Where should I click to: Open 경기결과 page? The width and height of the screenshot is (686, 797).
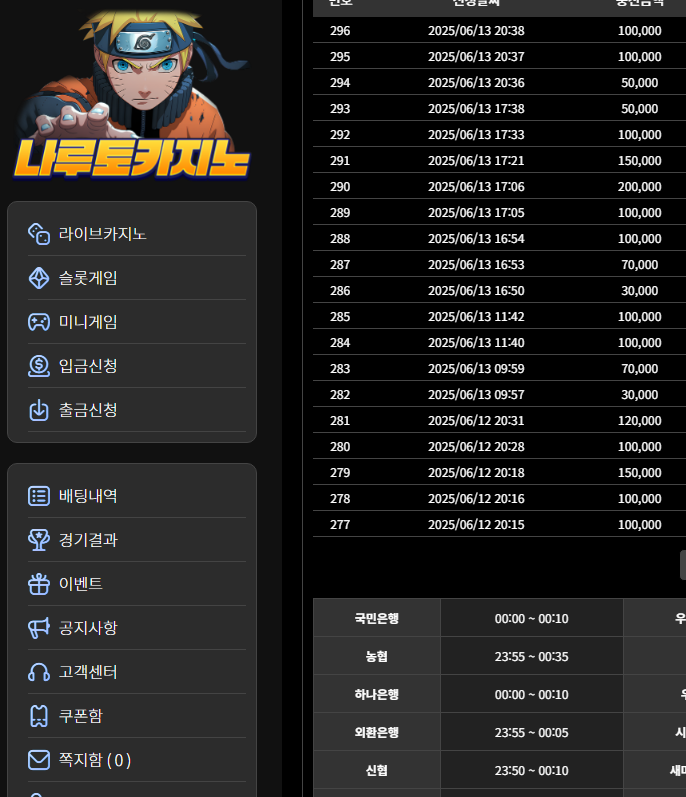[x=88, y=540]
